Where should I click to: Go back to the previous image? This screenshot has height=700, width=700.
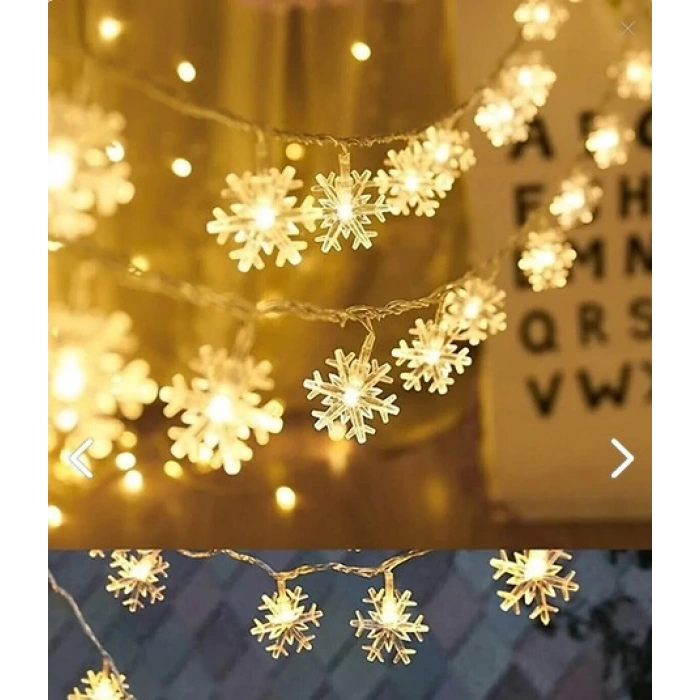coord(81,458)
